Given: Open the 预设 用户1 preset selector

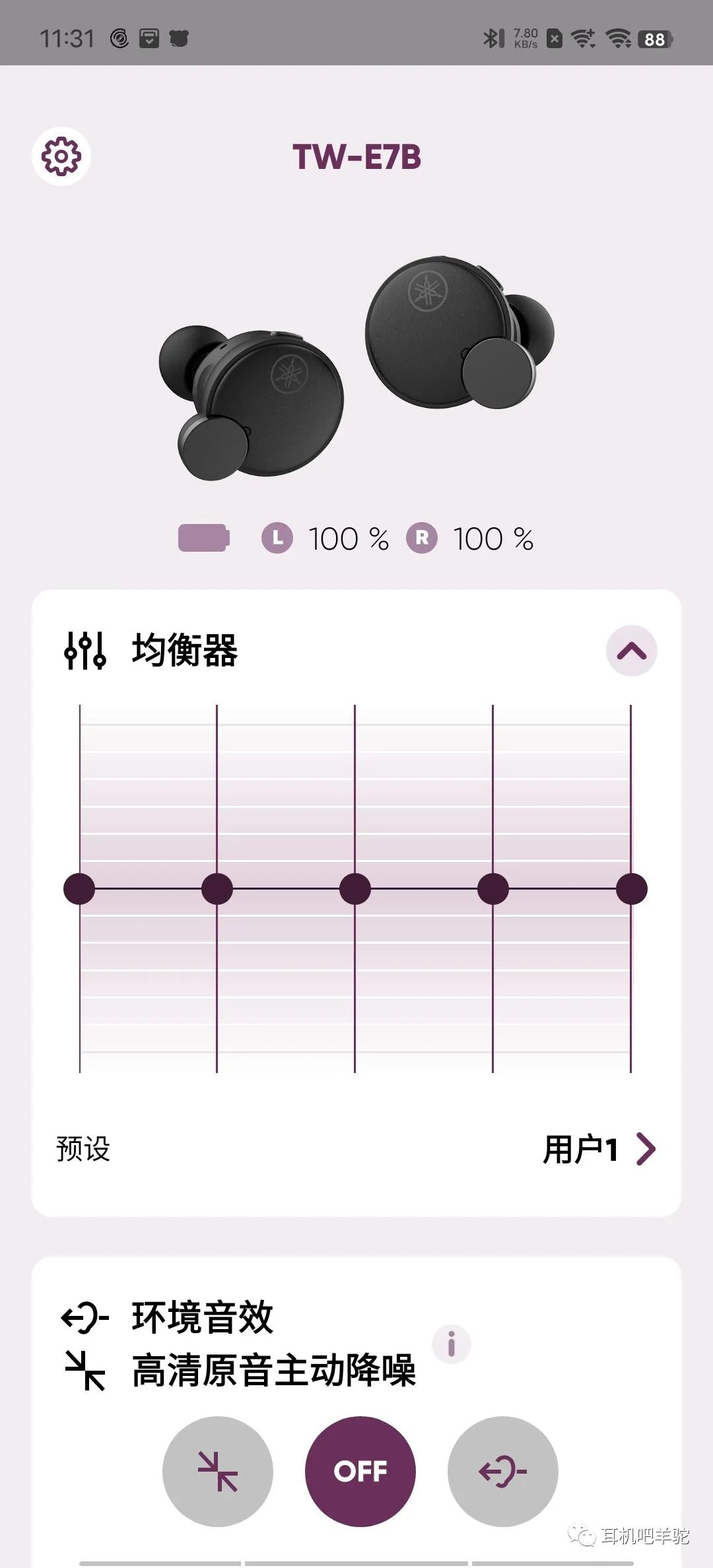Looking at the screenshot, I should 598,1149.
